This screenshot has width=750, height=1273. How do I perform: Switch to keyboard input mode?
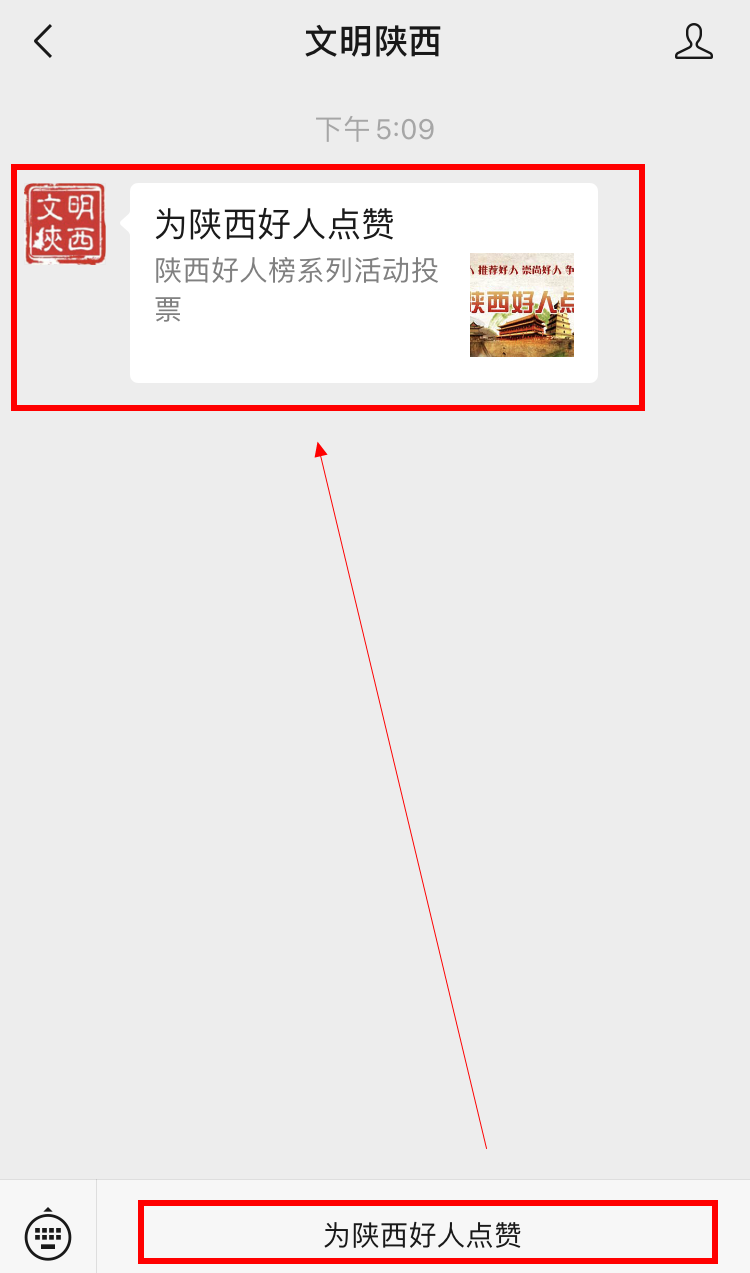tap(48, 1234)
